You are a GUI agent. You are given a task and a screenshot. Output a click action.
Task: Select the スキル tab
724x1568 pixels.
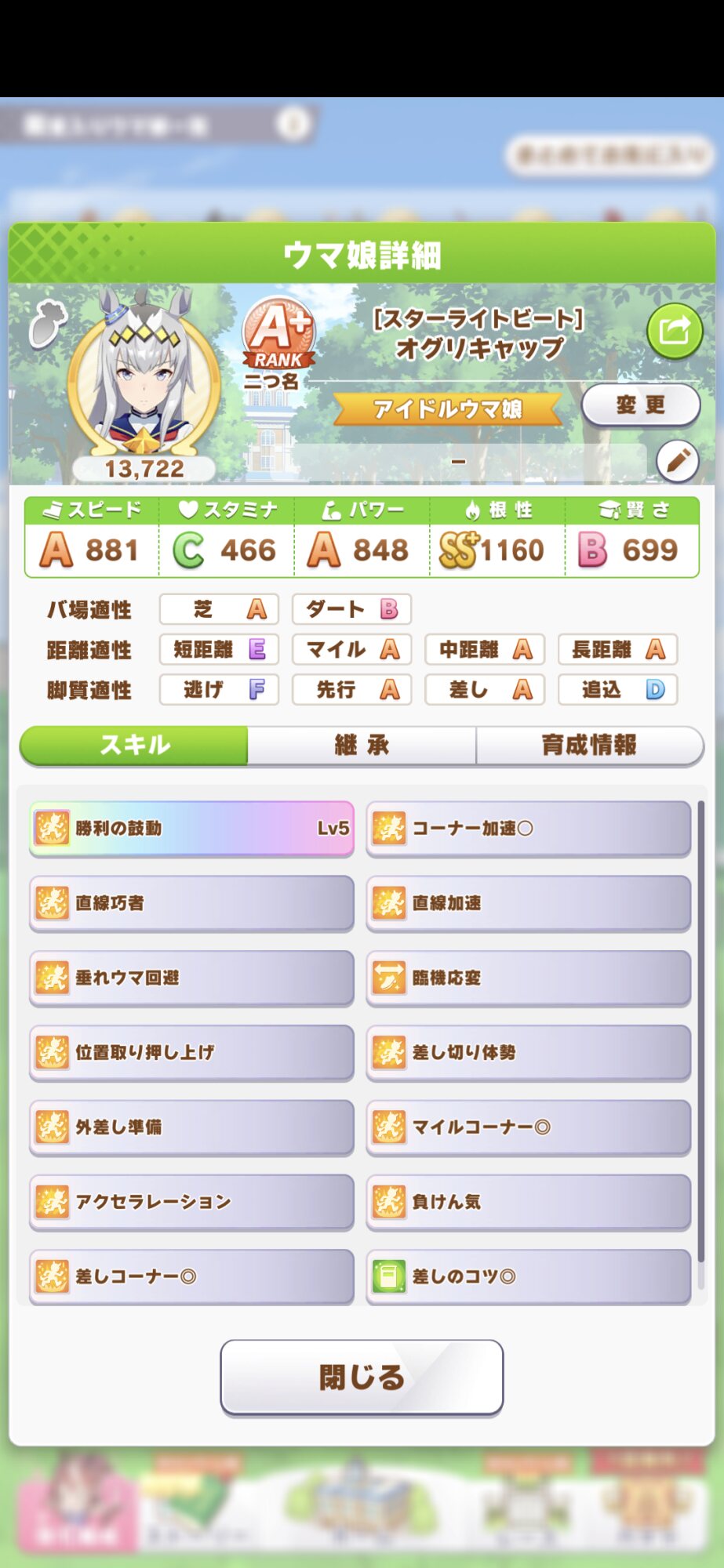(134, 745)
